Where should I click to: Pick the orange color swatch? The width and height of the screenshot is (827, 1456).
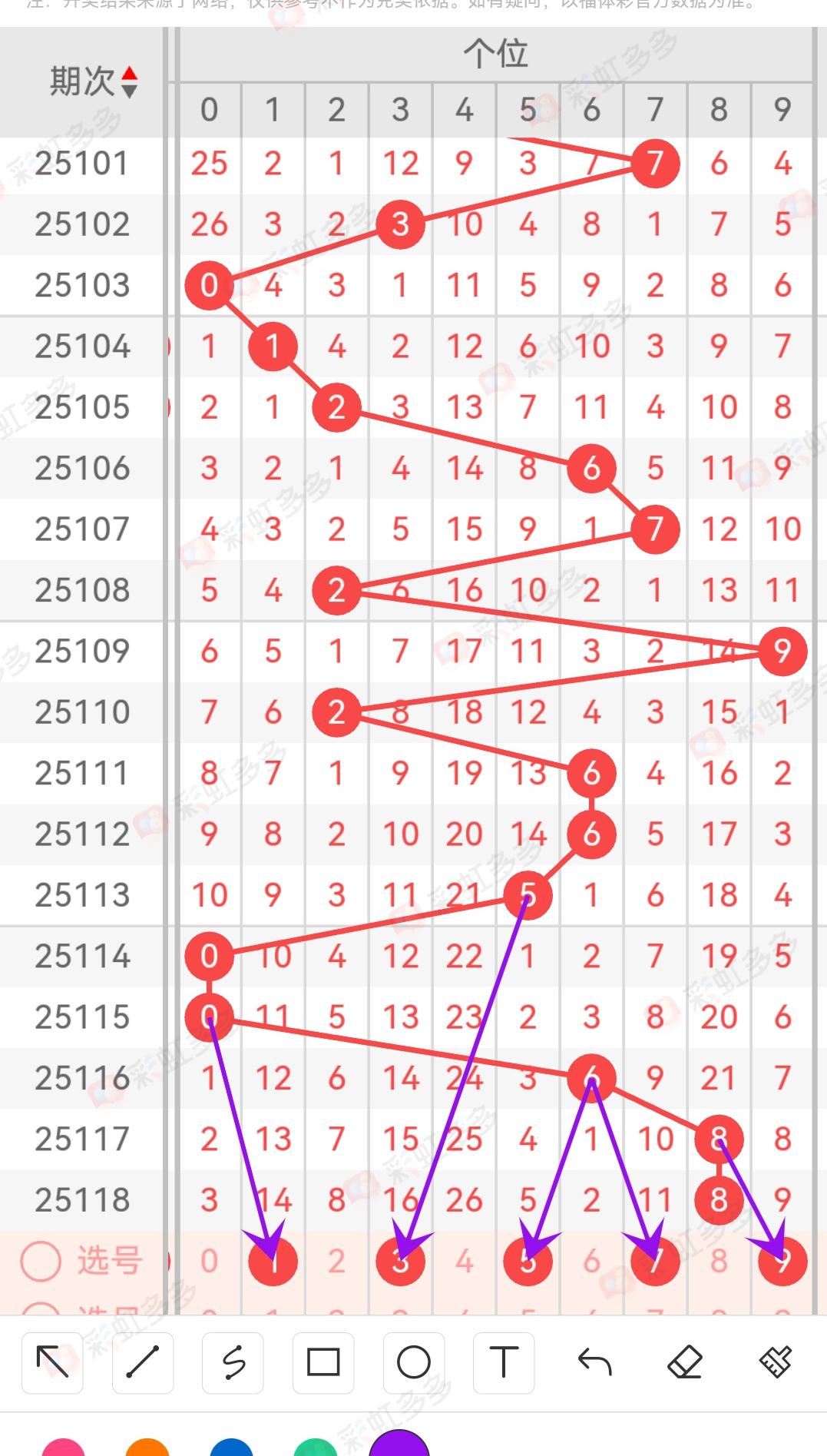coord(147,1448)
